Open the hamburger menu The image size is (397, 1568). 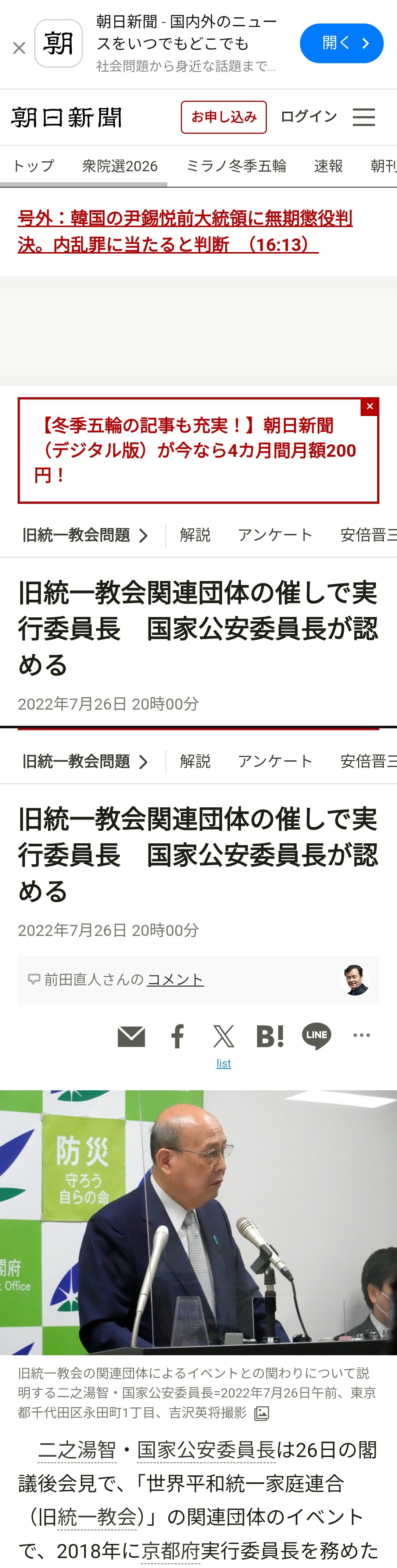click(364, 117)
